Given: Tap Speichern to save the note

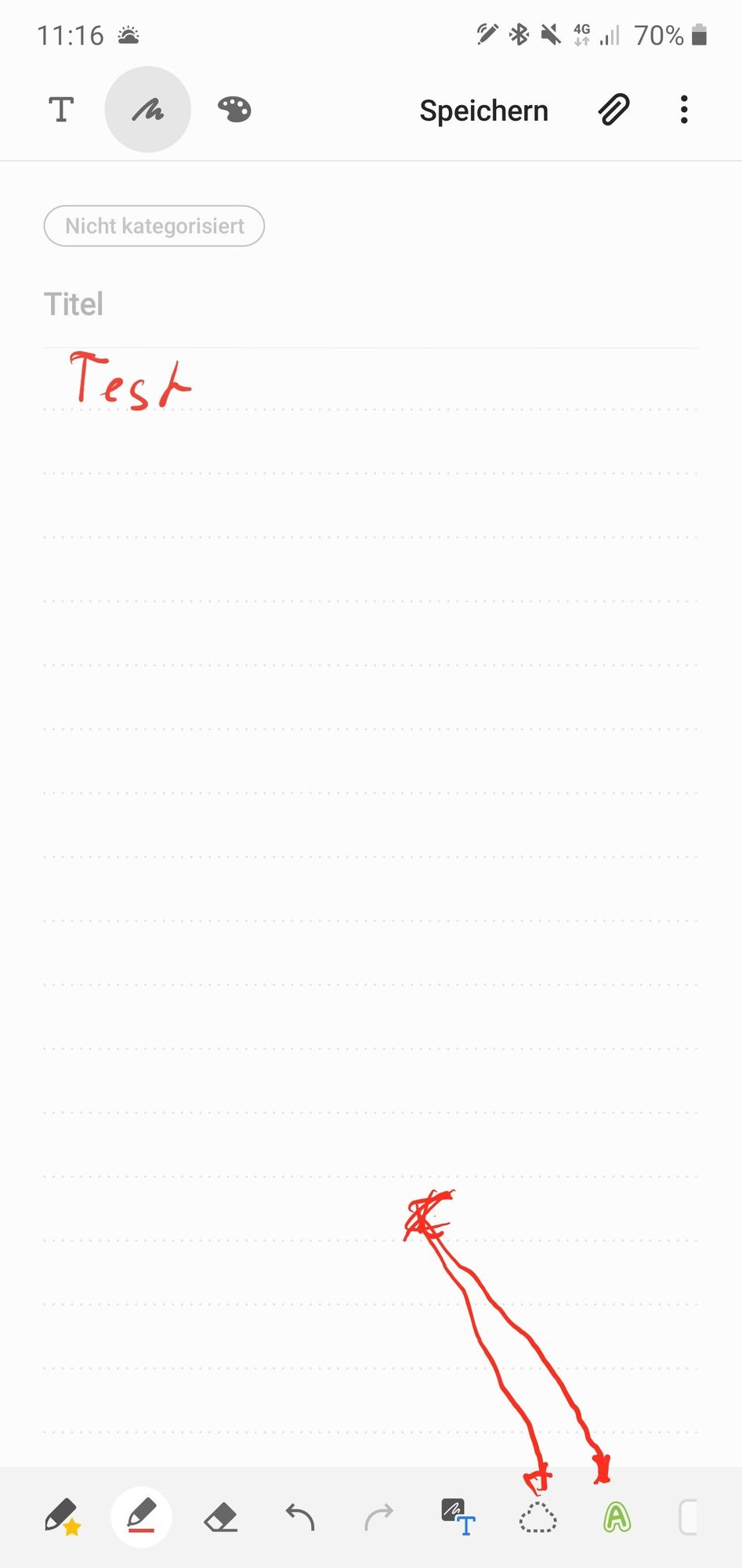Looking at the screenshot, I should click(483, 111).
